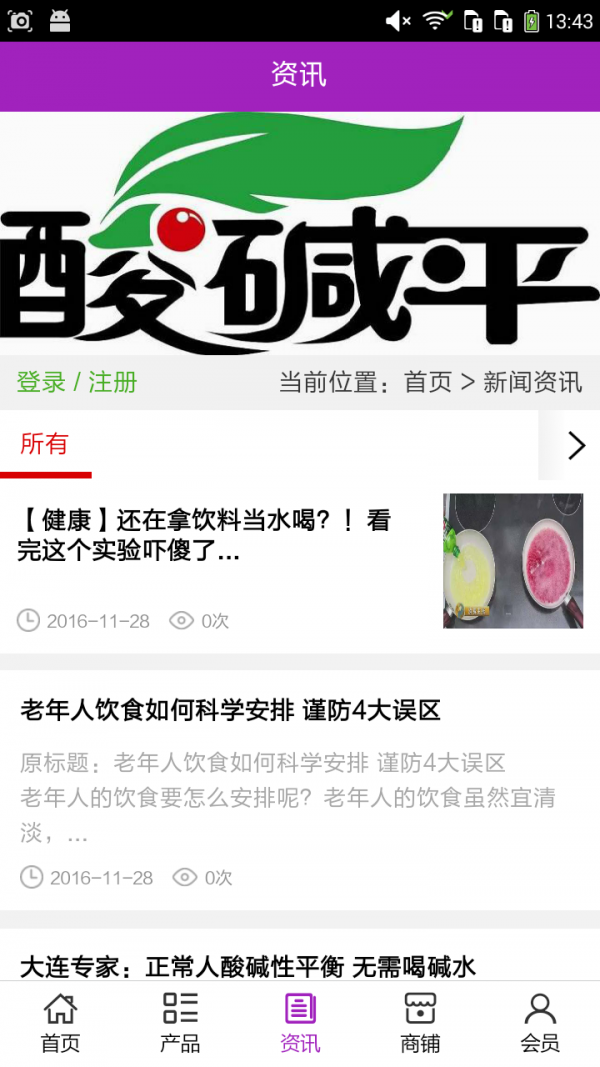The height and width of the screenshot is (1067, 600).
Task: Open the 大连专家 酸碱性平衡 article
Action: click(x=248, y=966)
